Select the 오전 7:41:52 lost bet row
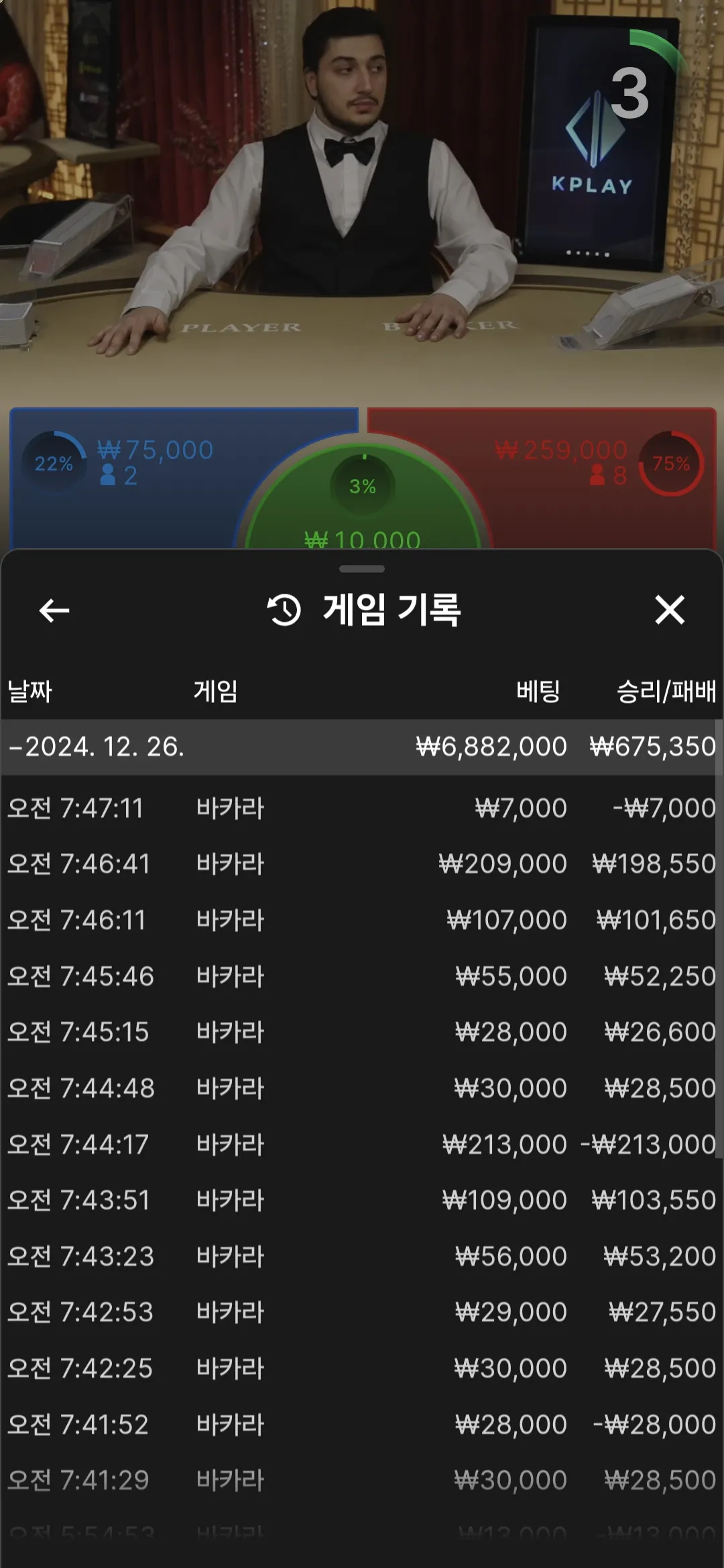 tap(362, 1425)
